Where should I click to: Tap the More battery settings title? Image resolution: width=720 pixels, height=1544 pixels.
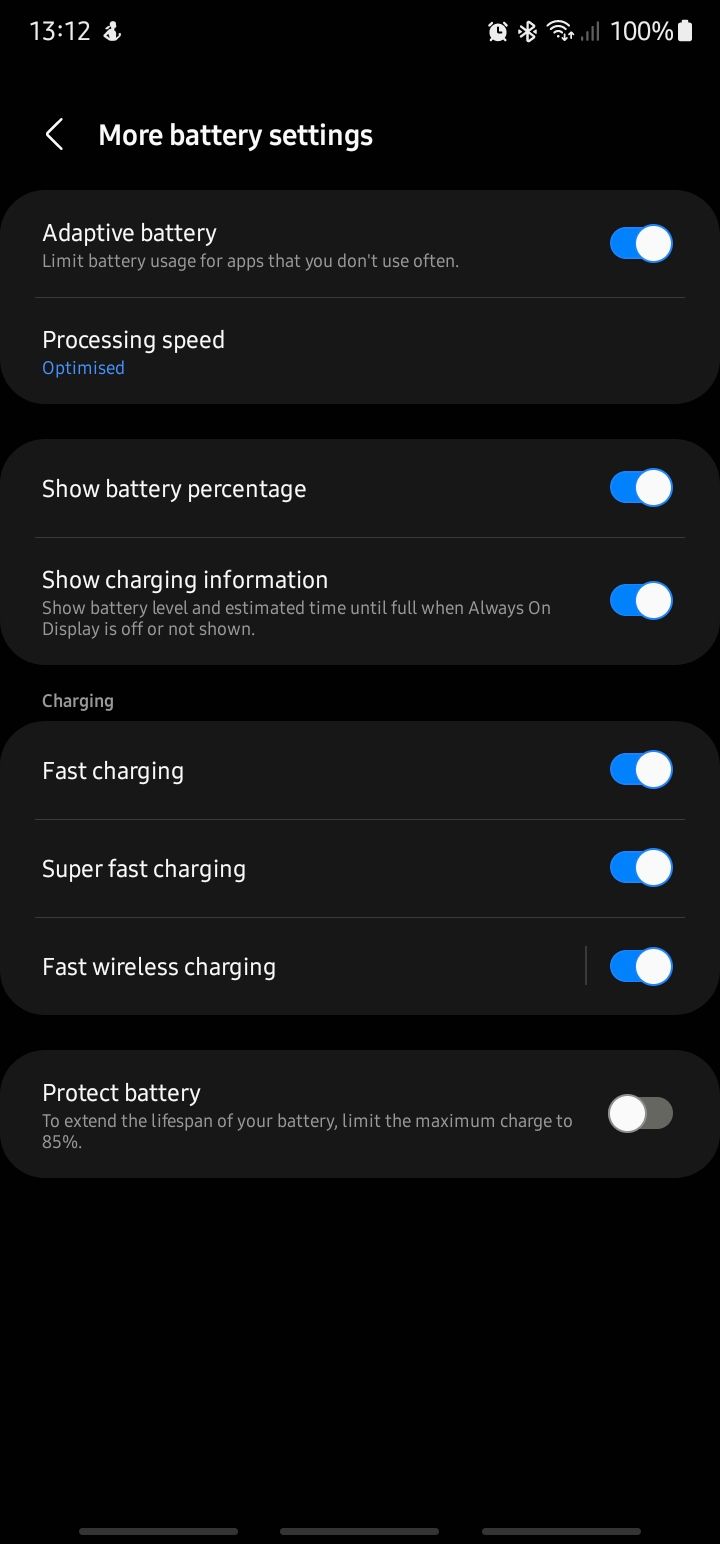pos(235,134)
